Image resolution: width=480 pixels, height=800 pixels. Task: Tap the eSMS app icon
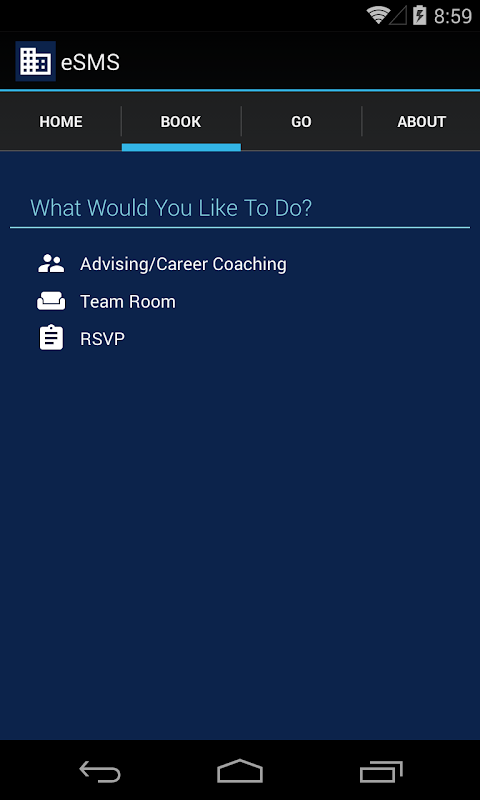[36, 61]
